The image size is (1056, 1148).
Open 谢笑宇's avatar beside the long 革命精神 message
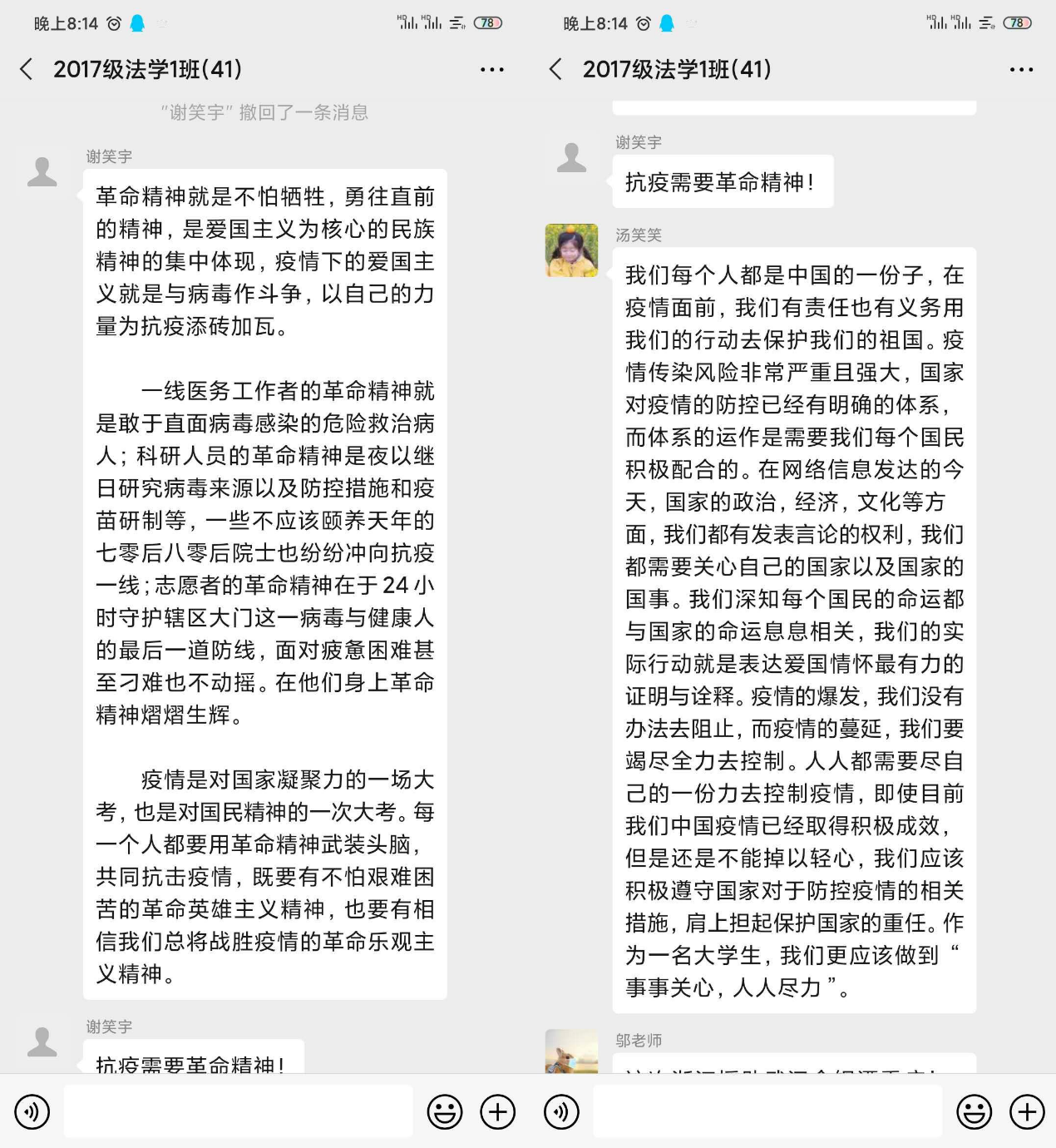click(x=42, y=171)
